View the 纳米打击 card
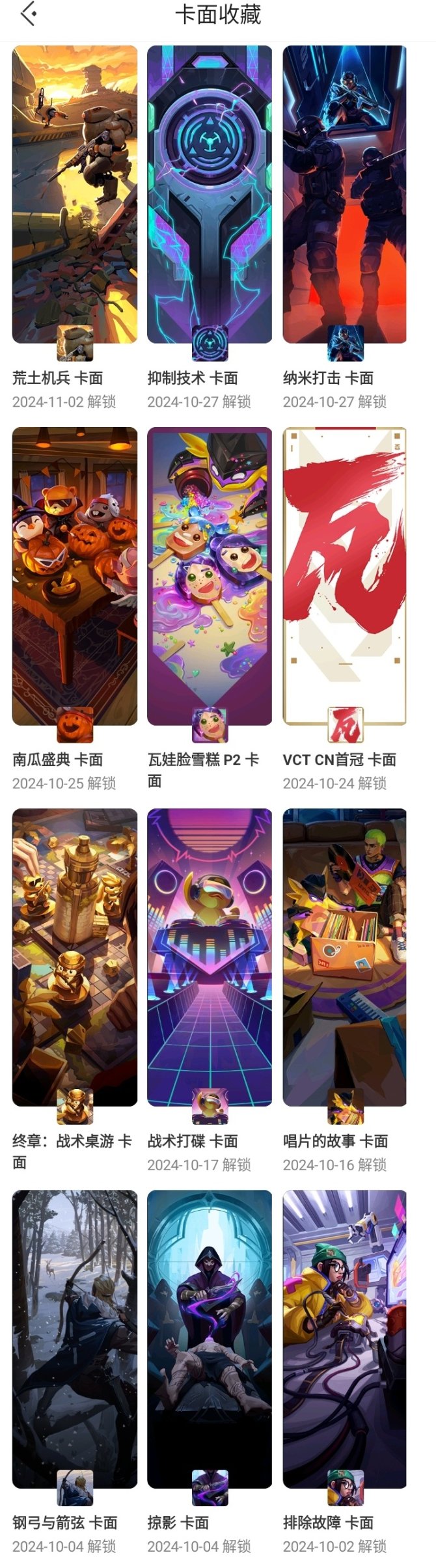This screenshot has height=1568, width=436. [344, 194]
